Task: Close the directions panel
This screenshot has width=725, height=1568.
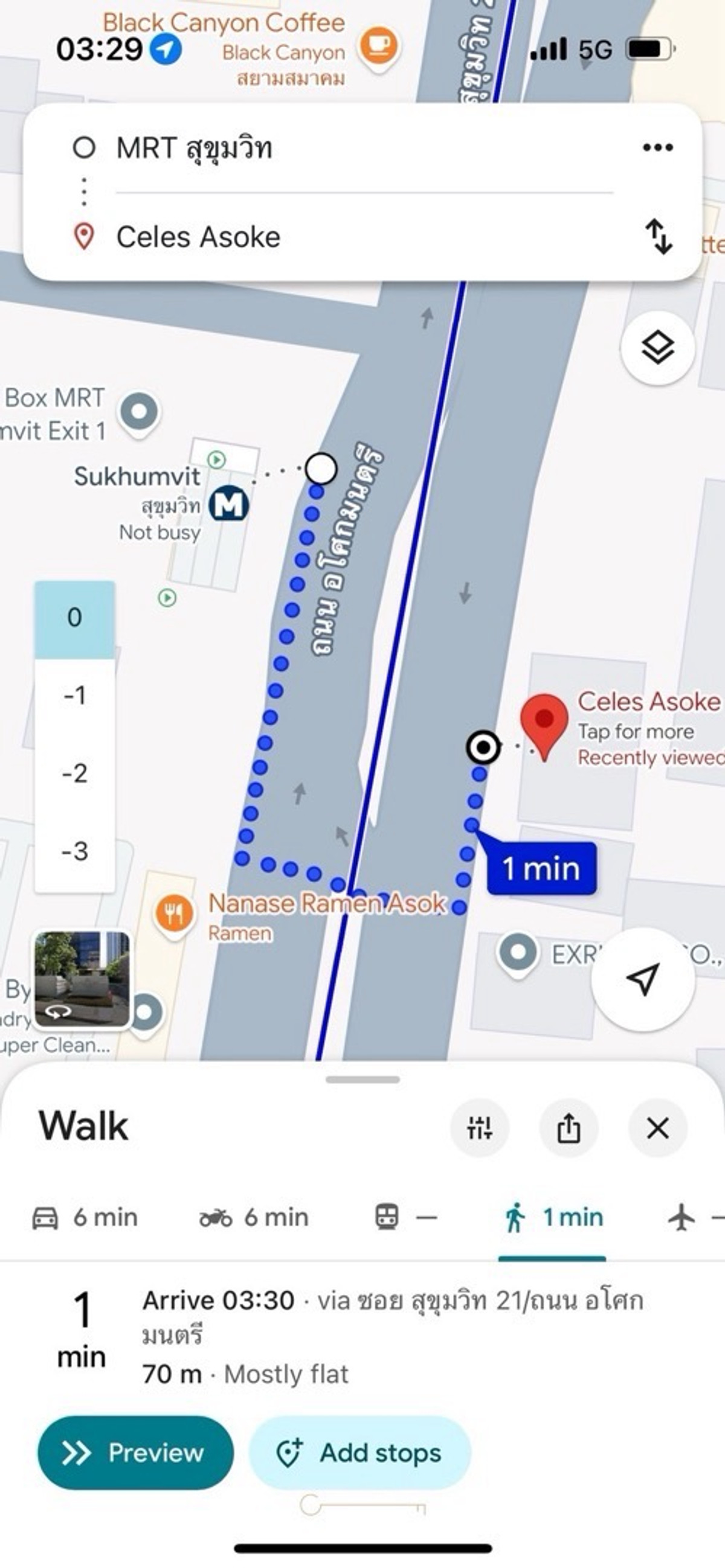Action: (x=657, y=1128)
